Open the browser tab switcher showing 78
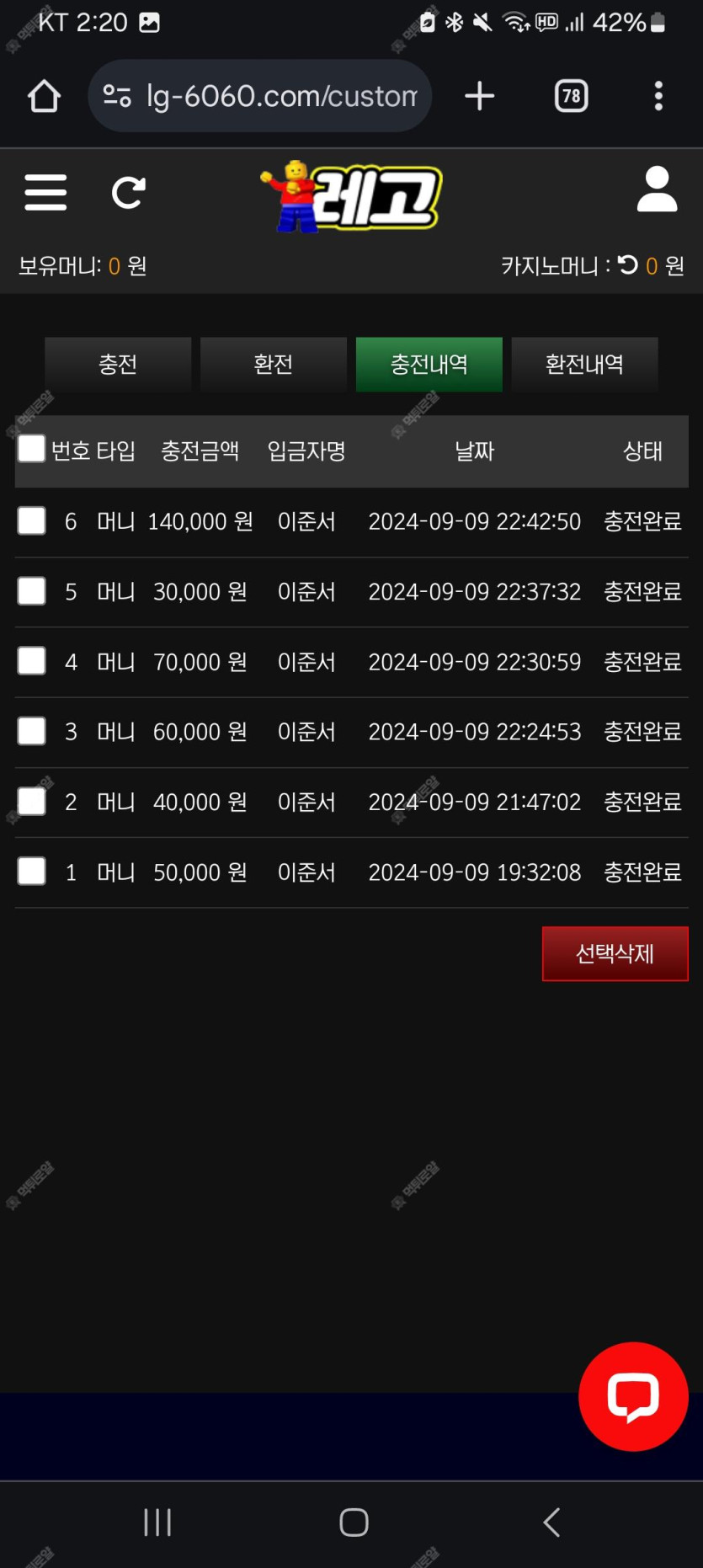The height and width of the screenshot is (1568, 703). coord(572,96)
